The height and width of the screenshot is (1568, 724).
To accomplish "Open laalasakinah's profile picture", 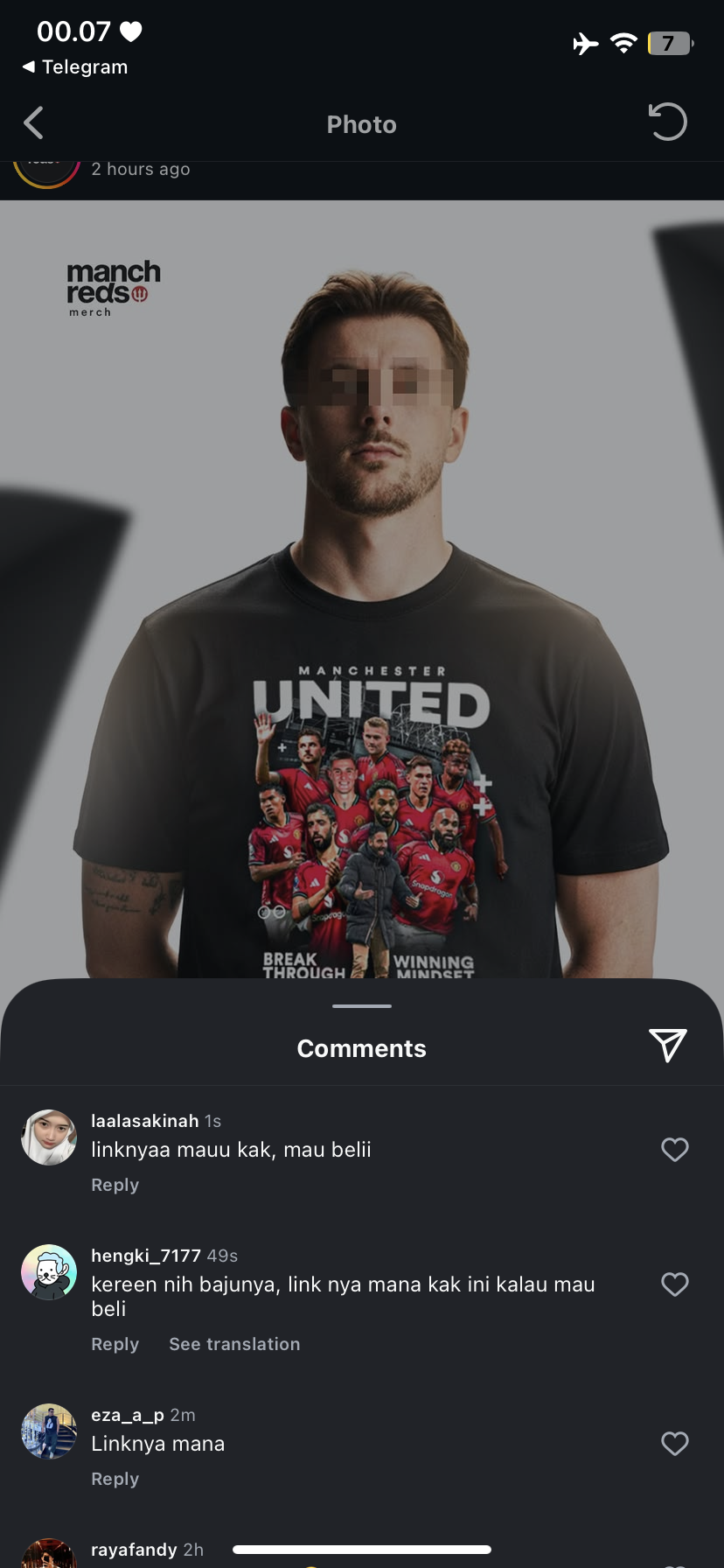I will pos(49,1137).
